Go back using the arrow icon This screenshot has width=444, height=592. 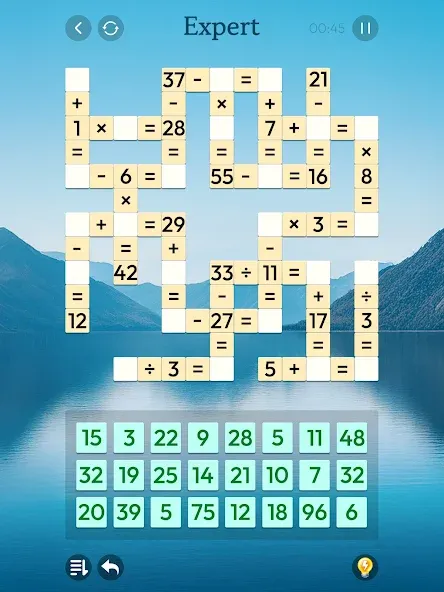click(x=78, y=28)
